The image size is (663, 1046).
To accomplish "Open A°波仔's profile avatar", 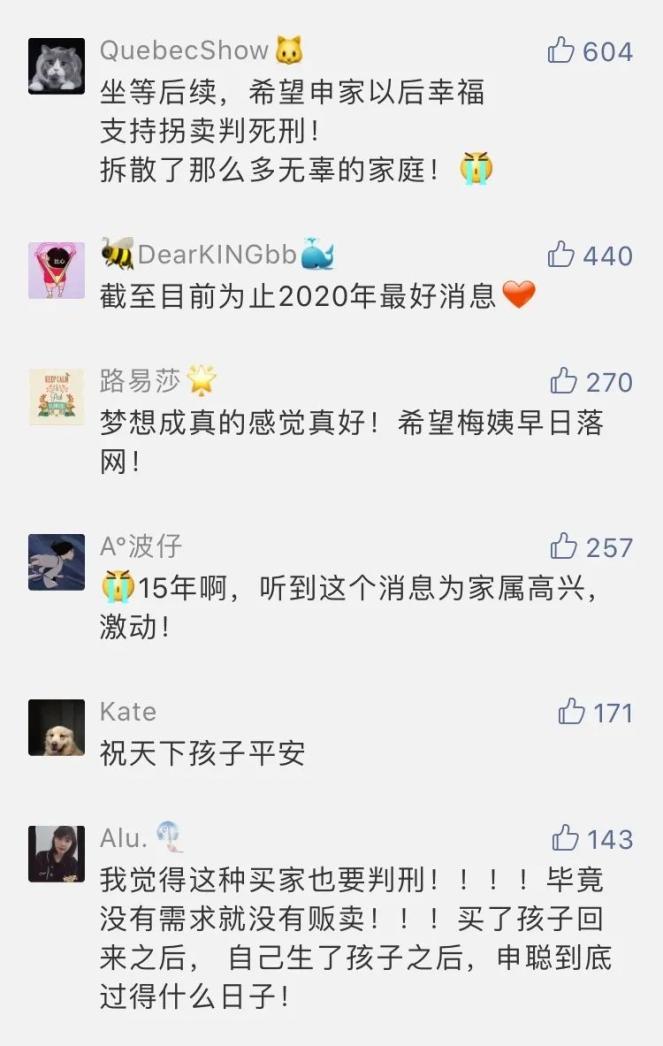I will [x=56, y=562].
